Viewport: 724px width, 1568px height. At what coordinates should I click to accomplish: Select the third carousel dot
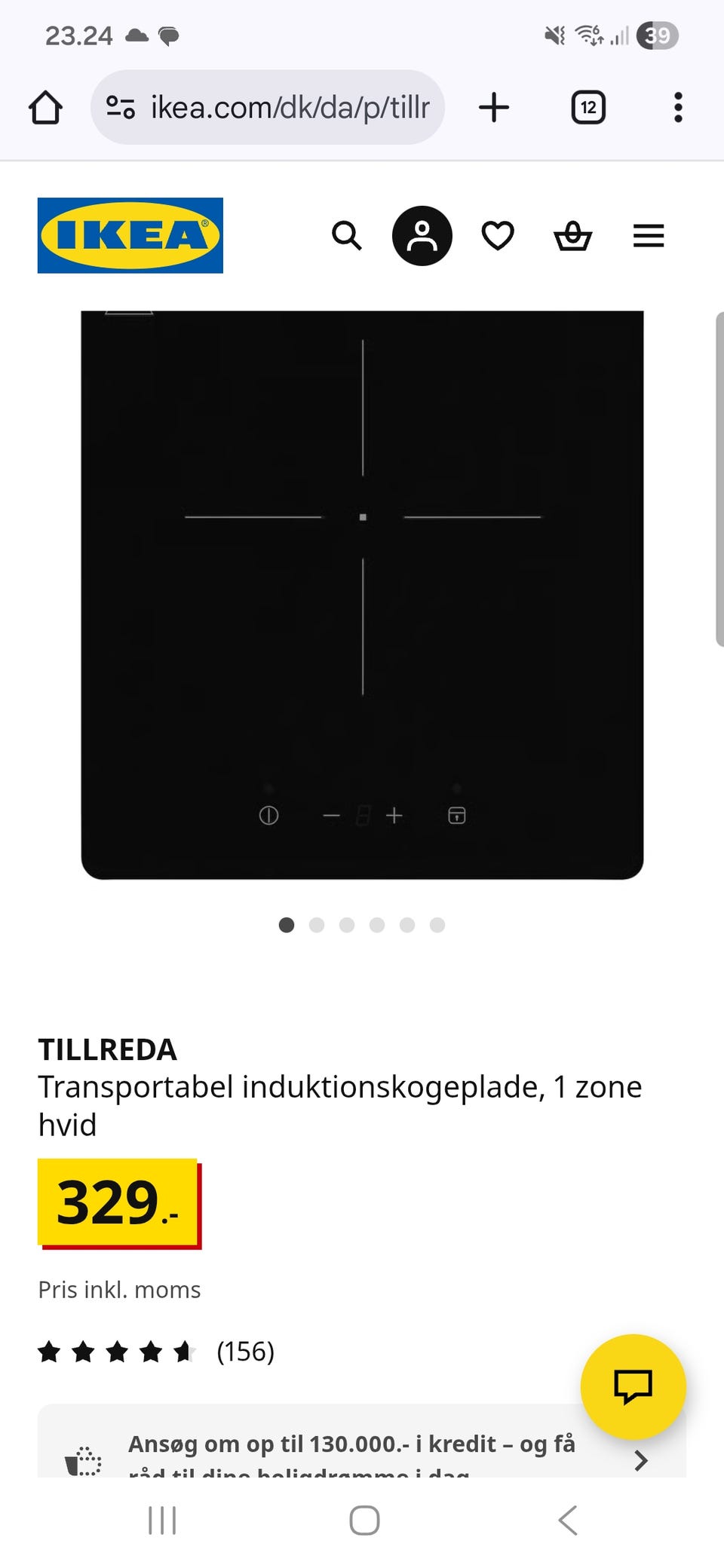347,925
